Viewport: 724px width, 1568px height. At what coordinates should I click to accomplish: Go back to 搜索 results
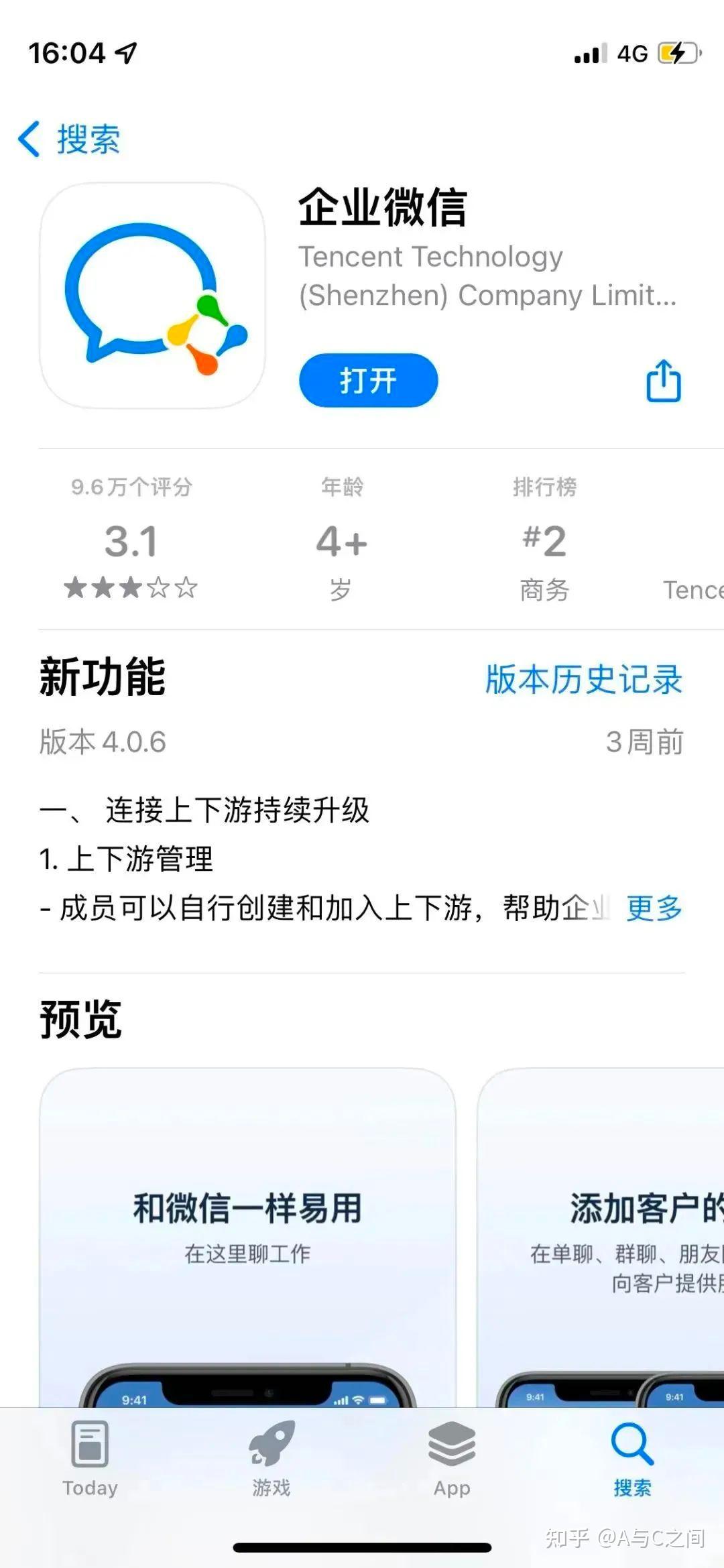click(70, 139)
